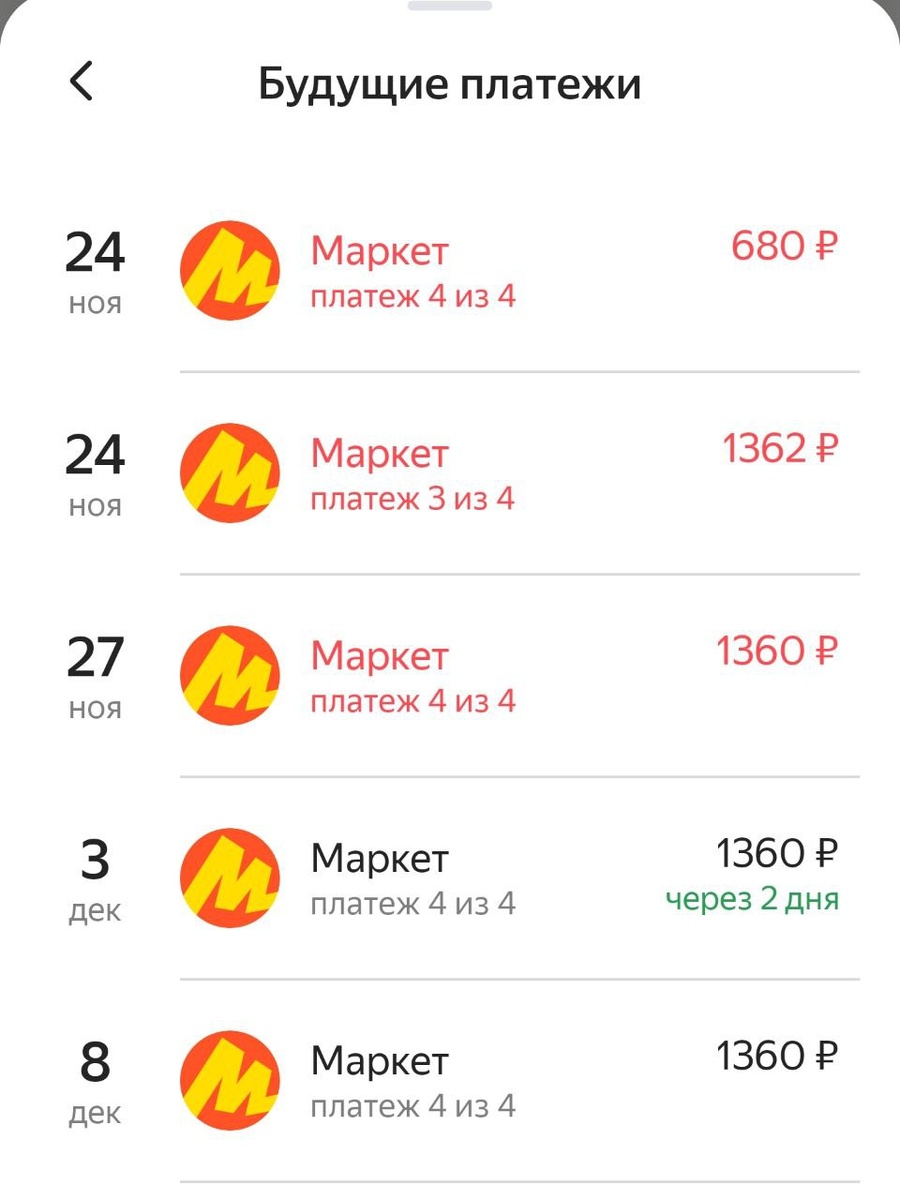Open the Маркет payment due 8 дек
900x1200 pixels.
pos(500,1080)
